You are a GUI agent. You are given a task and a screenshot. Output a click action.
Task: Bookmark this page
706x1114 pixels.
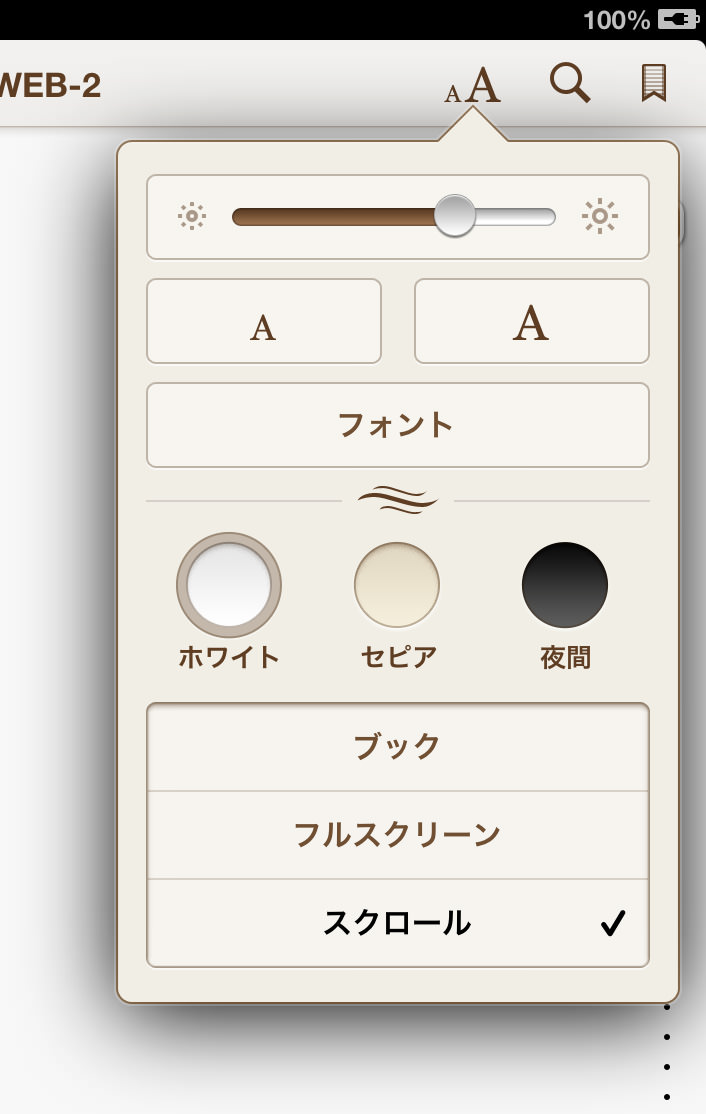(x=653, y=83)
